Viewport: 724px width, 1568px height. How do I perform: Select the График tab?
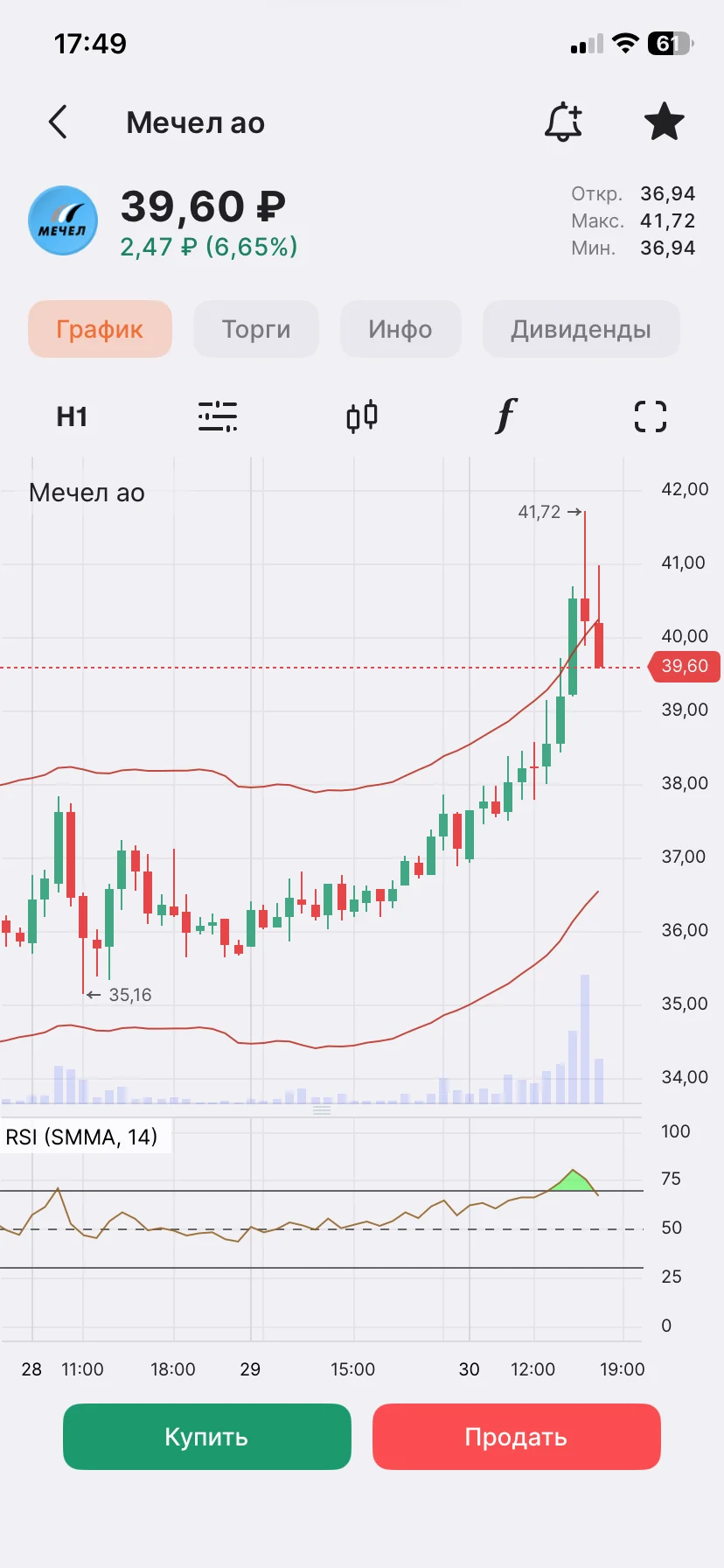100,329
